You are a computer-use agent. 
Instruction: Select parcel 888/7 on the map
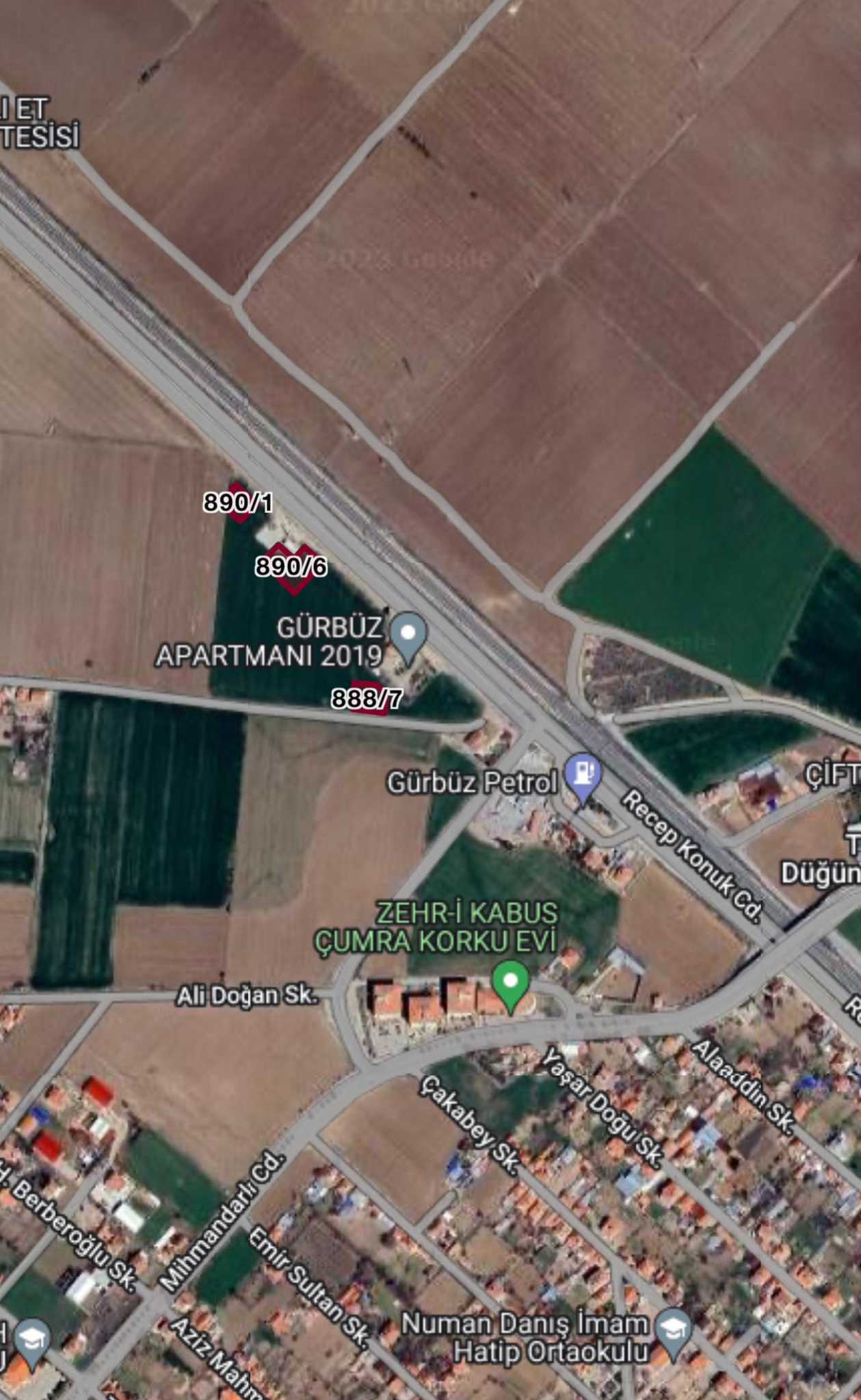click(367, 698)
